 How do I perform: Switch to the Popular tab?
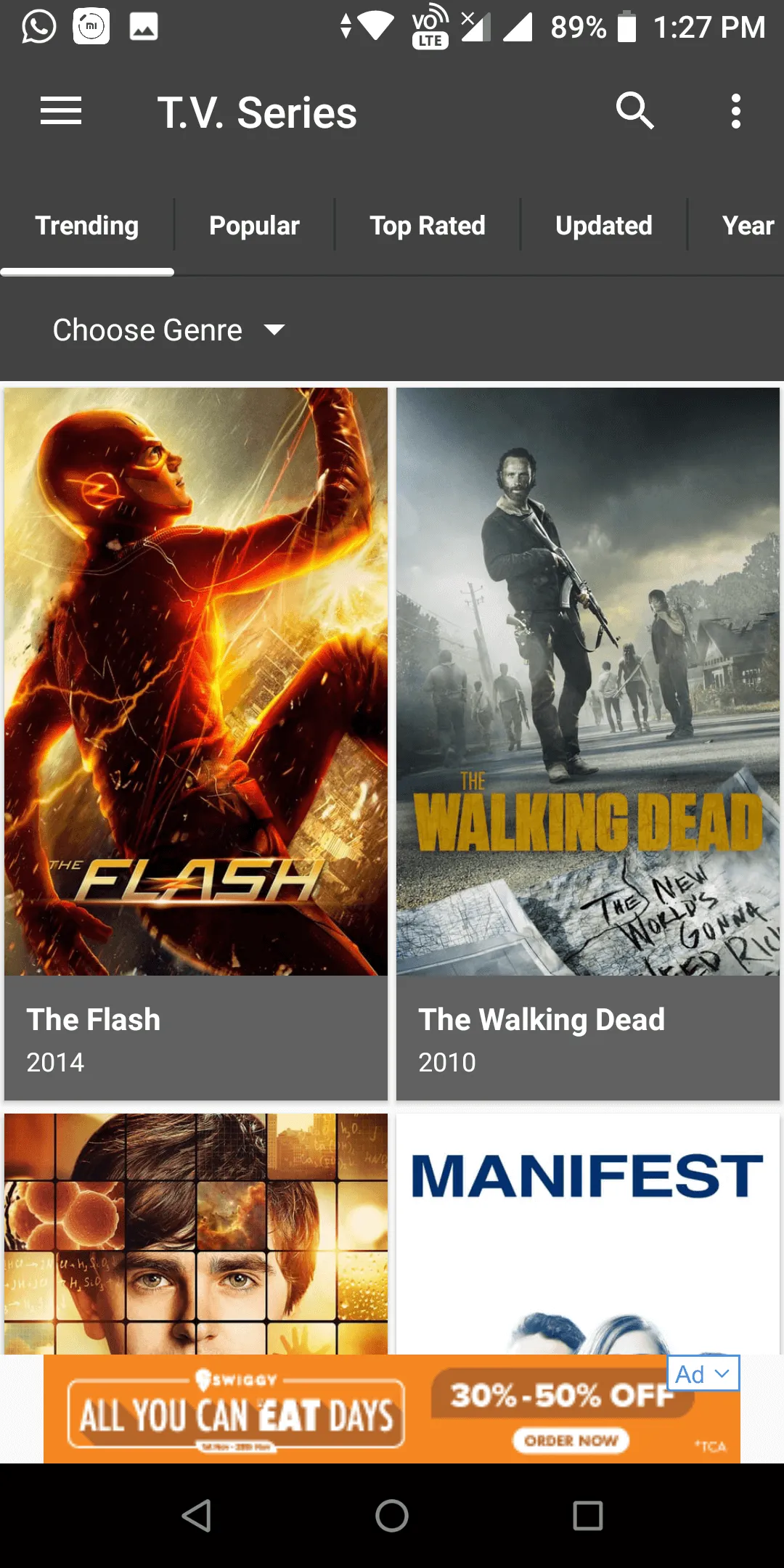[x=254, y=226]
